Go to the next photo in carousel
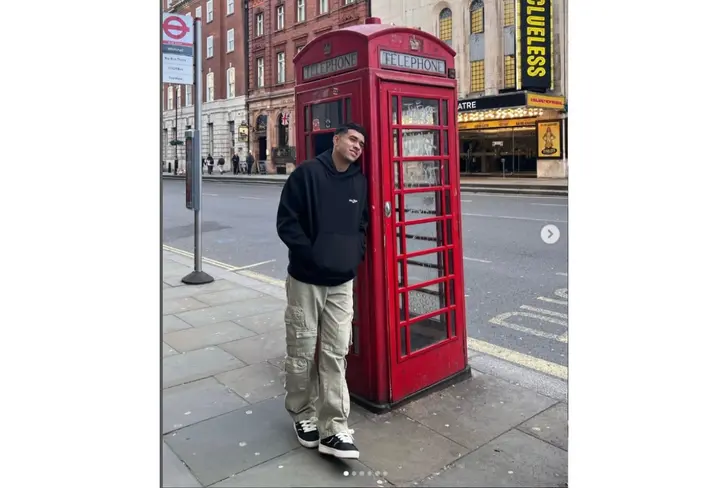Screen dimensions: 728x488 550,234
